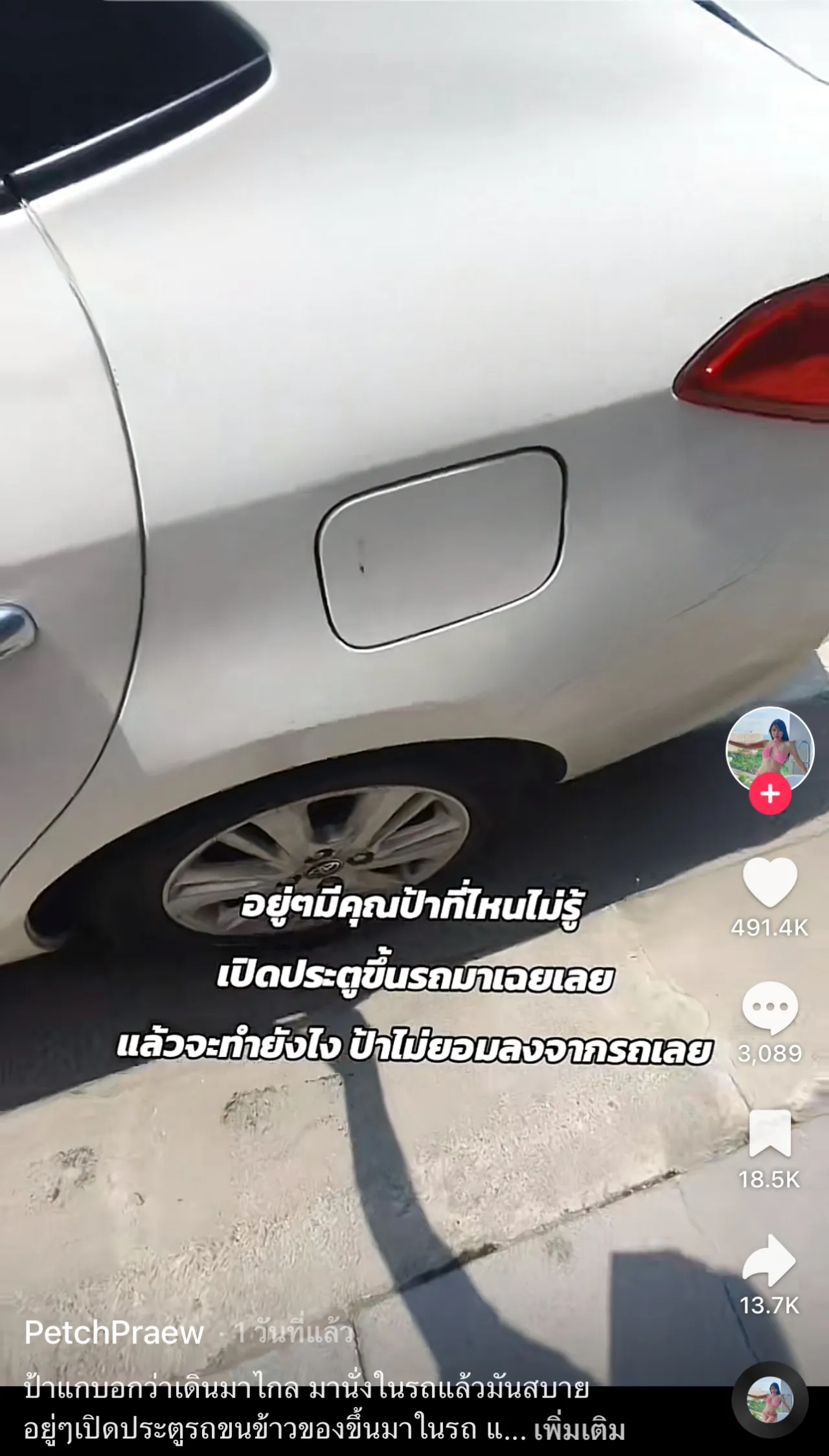829x1456 pixels.
Task: Open the 3,089 comments
Action: pos(769,1008)
